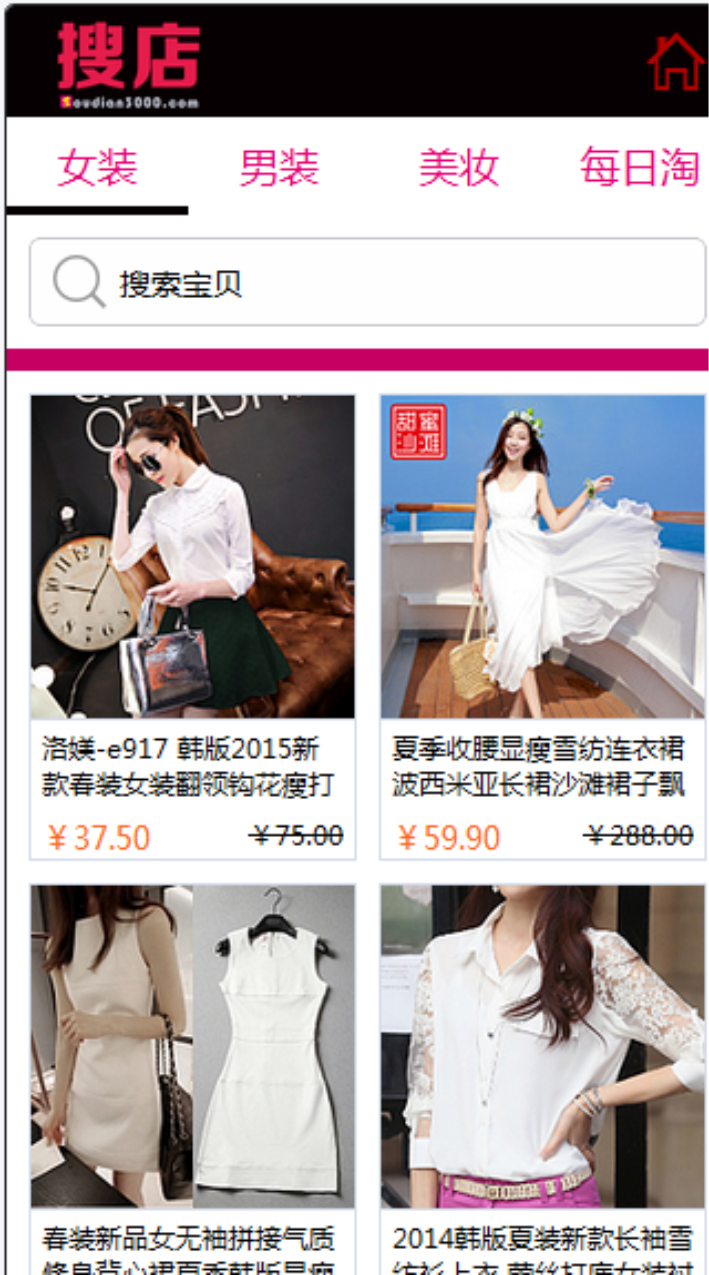Switch to the 男装 tab
709x1275 pixels.
click(278, 168)
